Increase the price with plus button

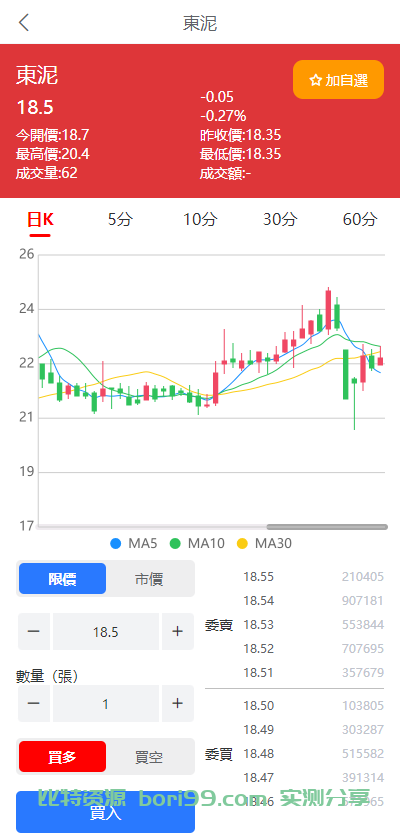178,632
